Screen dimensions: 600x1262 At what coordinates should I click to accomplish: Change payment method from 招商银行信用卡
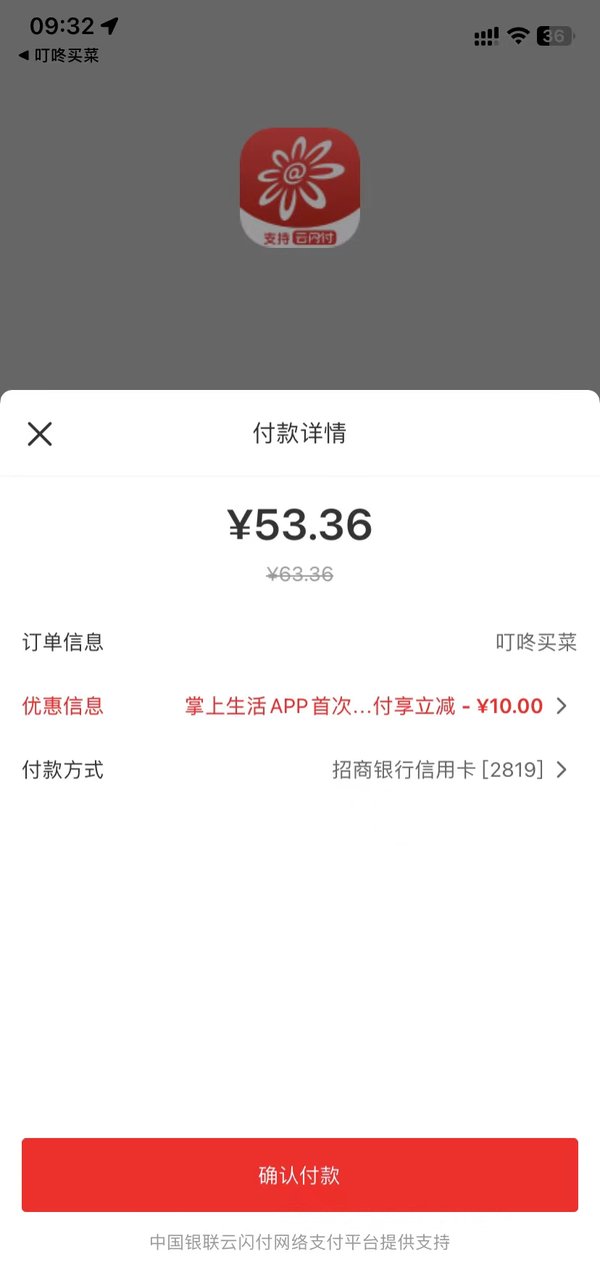[x=300, y=770]
